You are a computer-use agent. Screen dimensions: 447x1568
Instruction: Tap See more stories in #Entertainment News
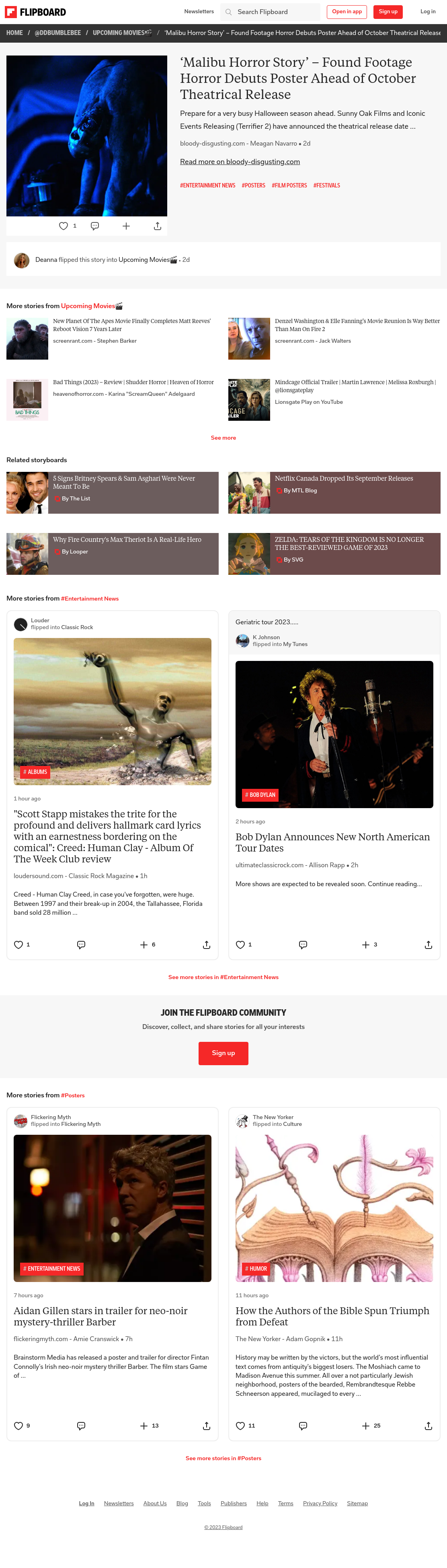(x=223, y=977)
